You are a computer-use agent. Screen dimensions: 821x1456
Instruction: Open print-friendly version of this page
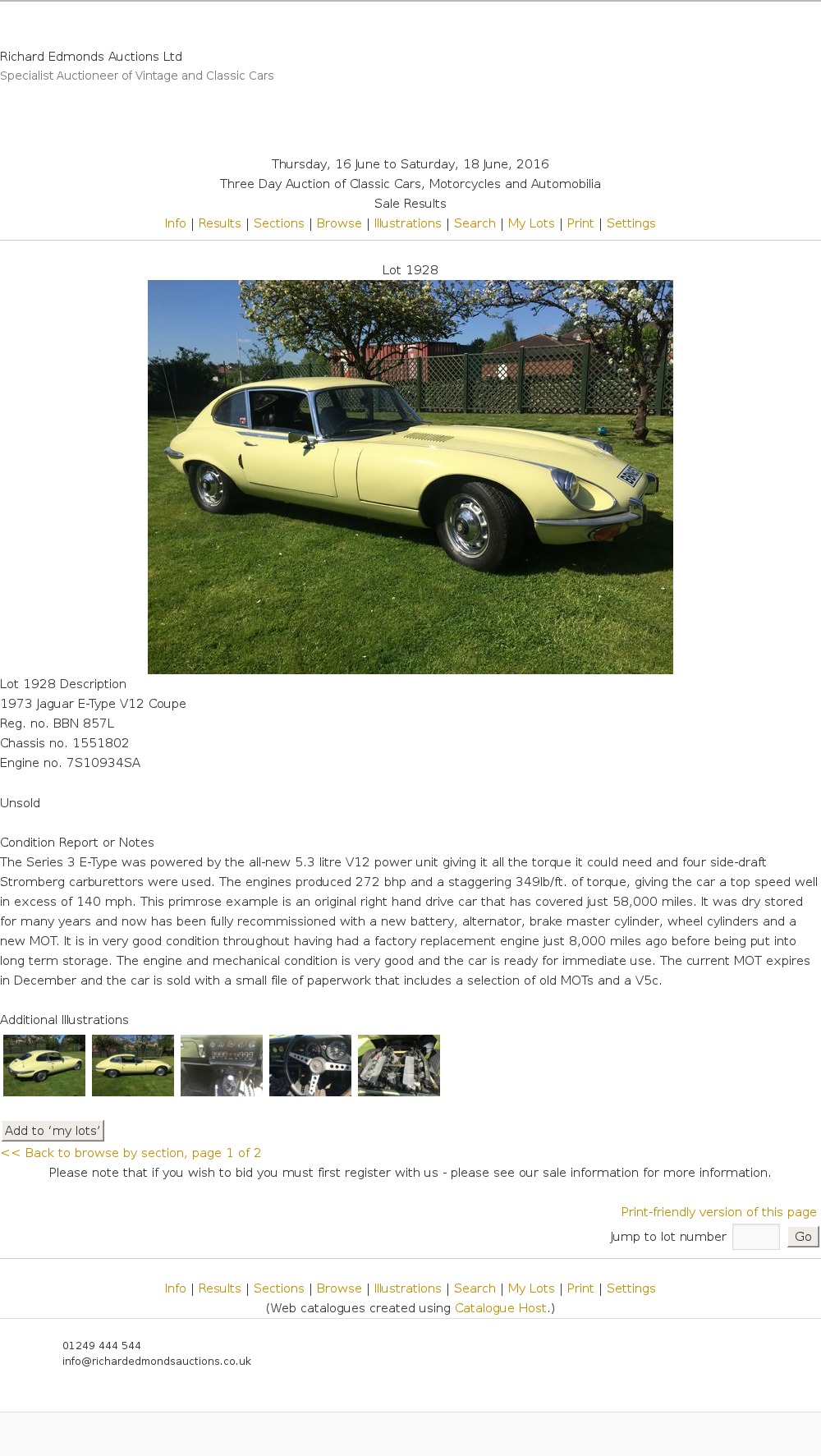pos(718,1212)
